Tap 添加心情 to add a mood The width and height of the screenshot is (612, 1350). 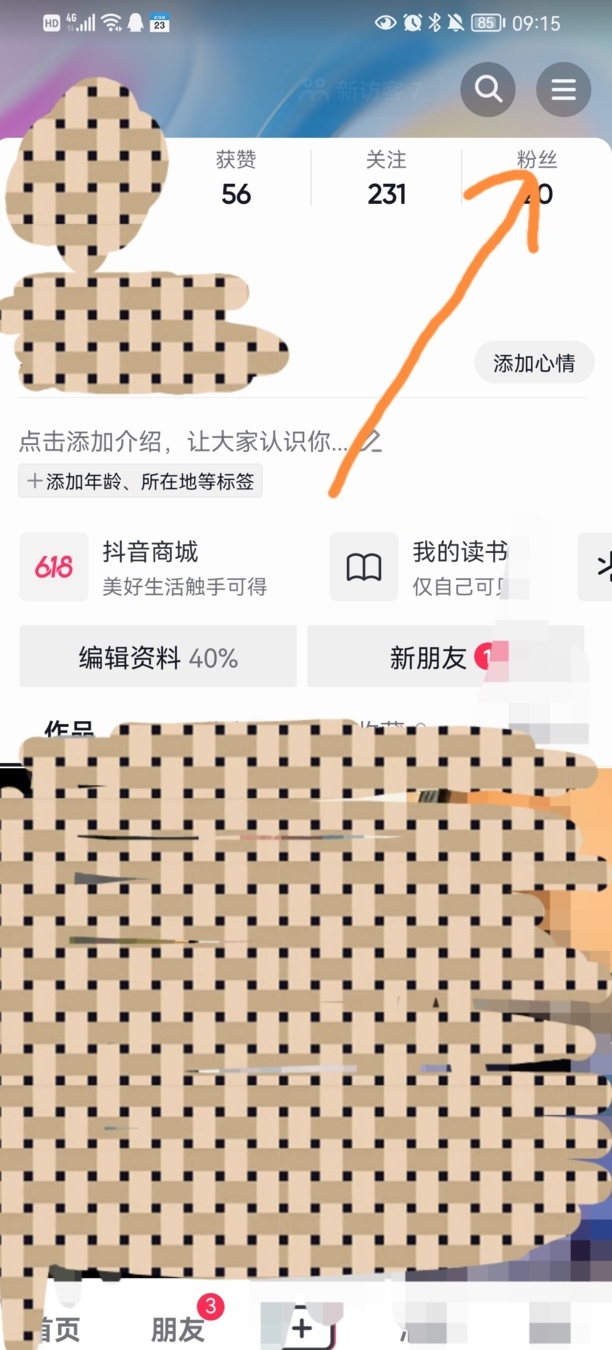coord(534,363)
